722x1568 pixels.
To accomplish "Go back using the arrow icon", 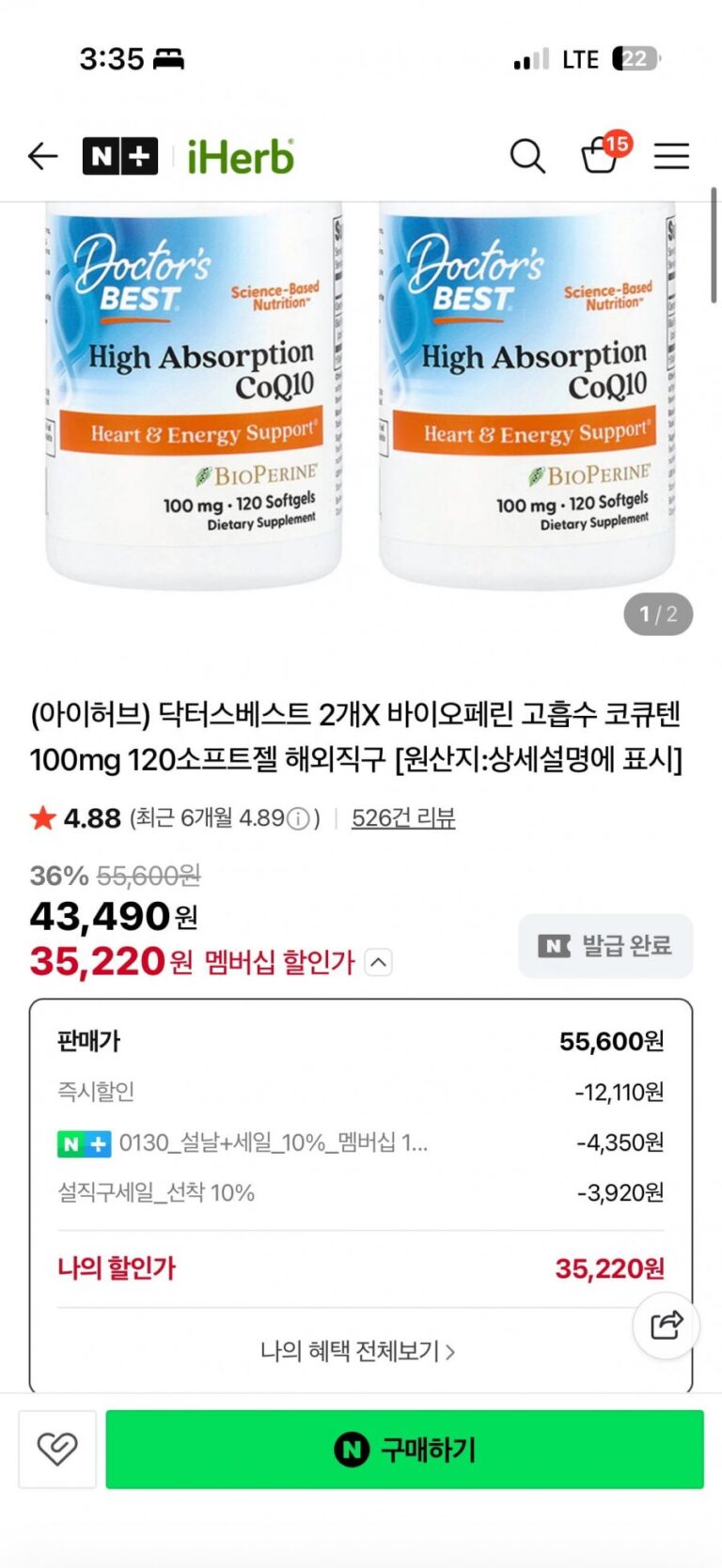I will (x=43, y=156).
